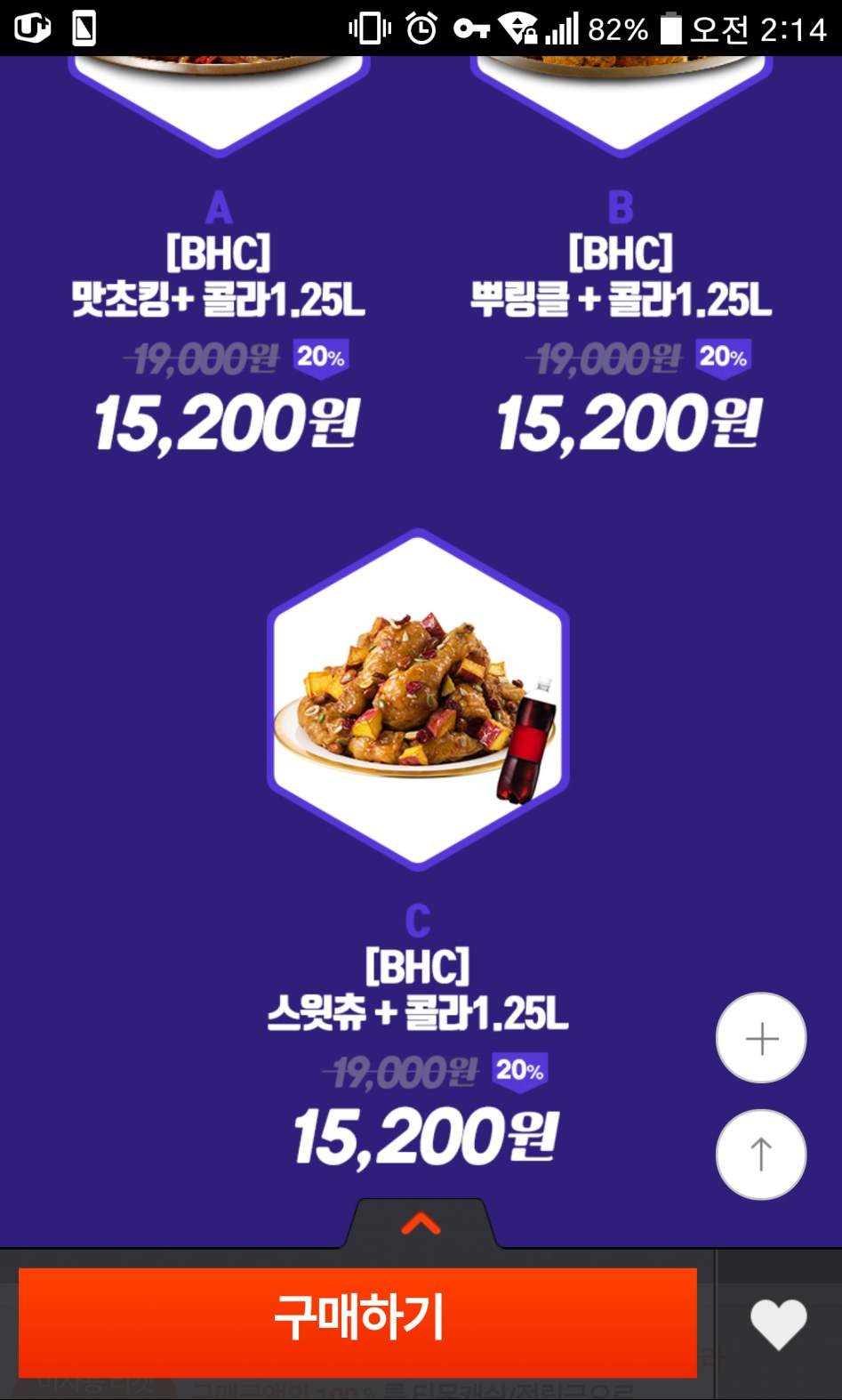The width and height of the screenshot is (842, 1400).
Task: Toggle the heart wishlist button
Action: coord(780,1323)
